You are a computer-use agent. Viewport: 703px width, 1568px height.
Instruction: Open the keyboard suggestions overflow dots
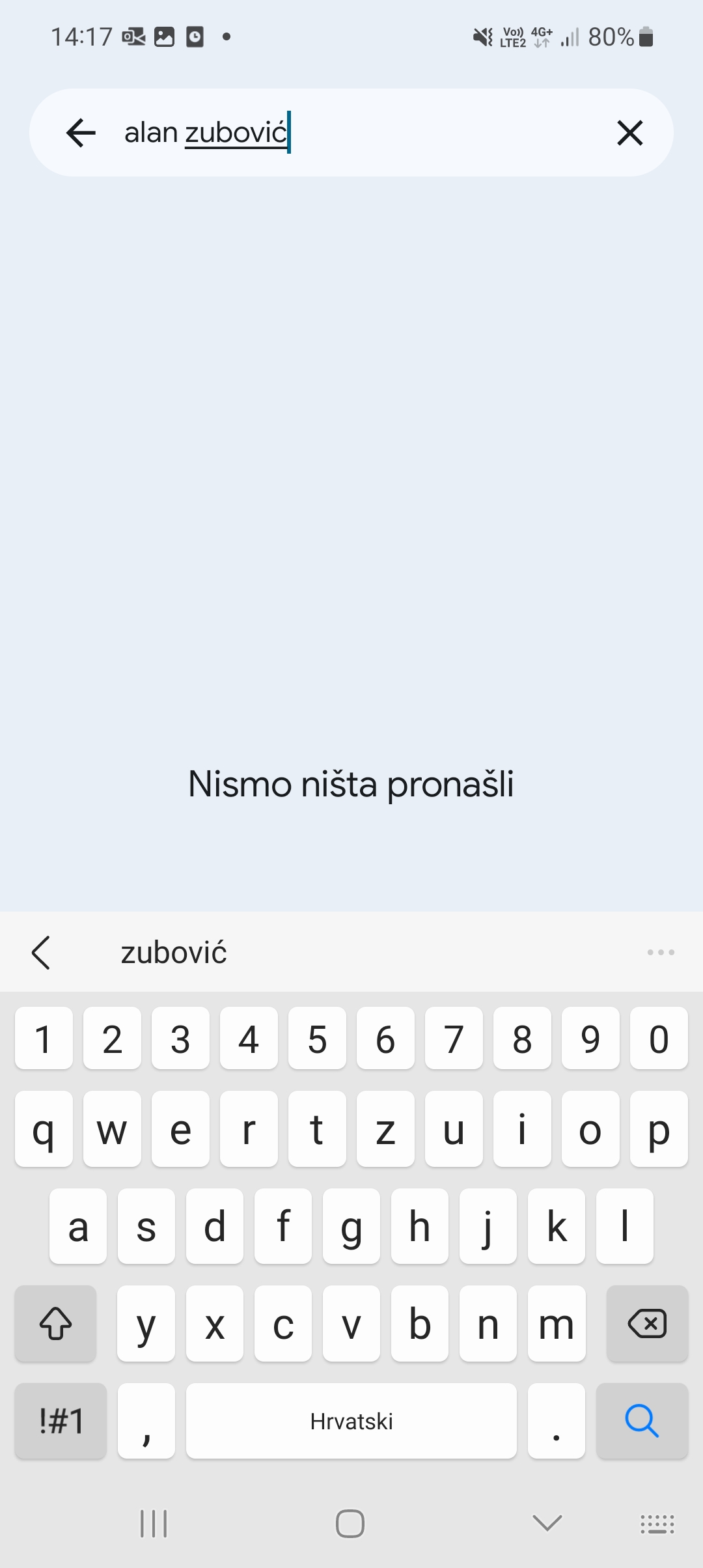click(x=661, y=953)
